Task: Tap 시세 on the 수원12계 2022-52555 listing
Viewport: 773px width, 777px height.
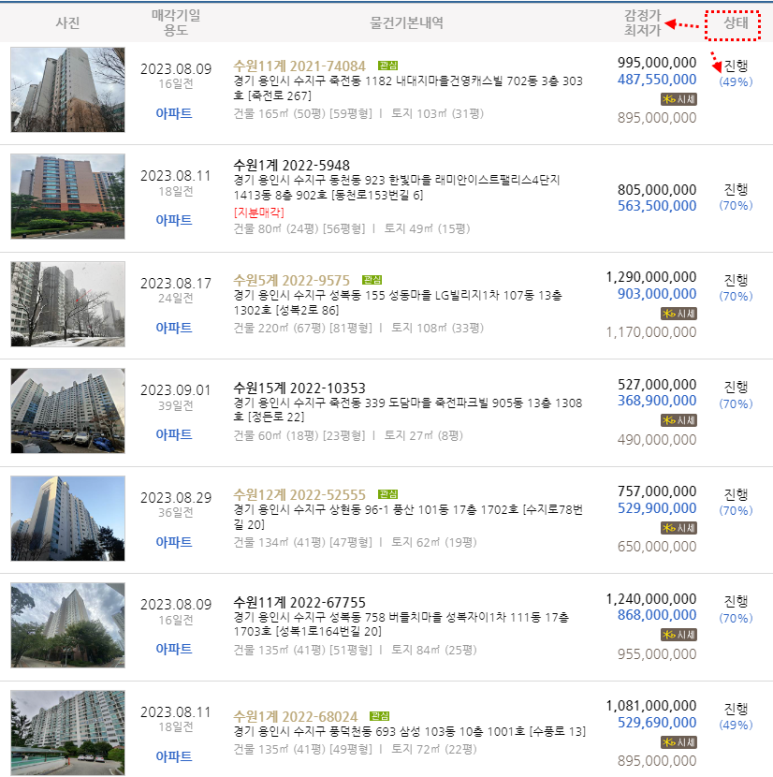Action: pos(678,528)
